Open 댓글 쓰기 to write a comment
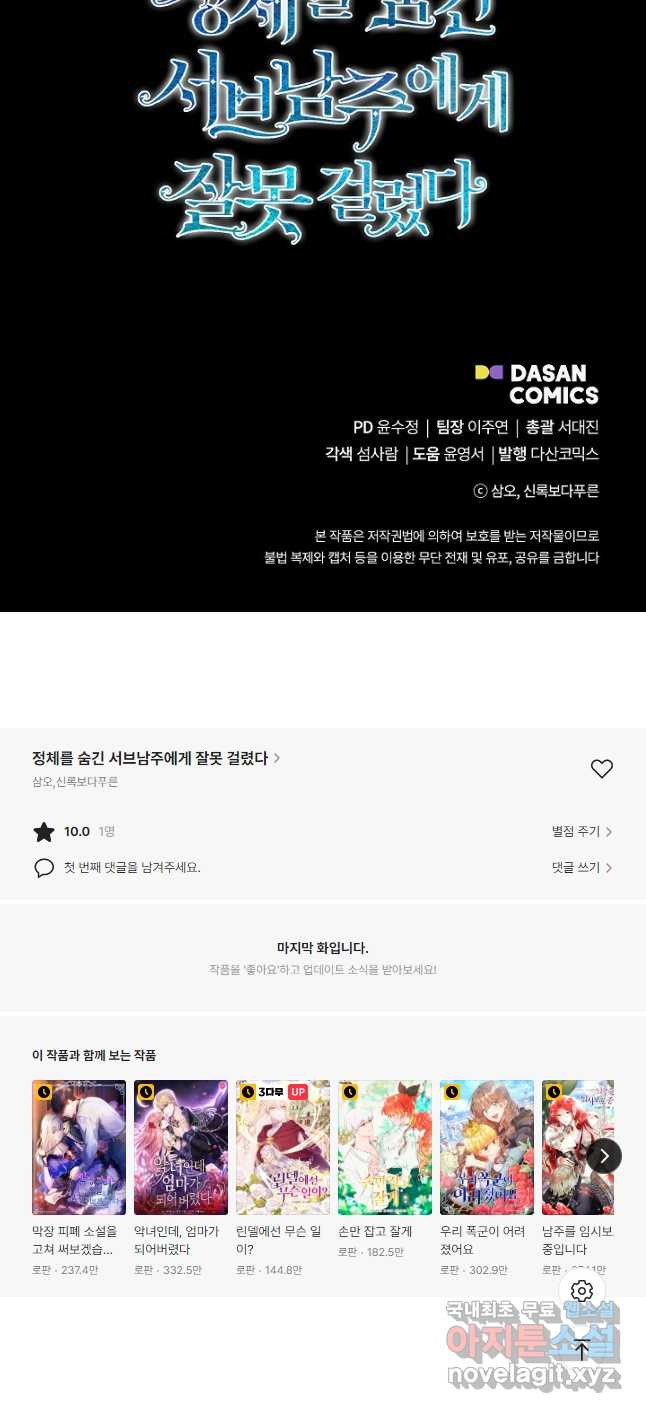This screenshot has width=646, height=1413. point(581,868)
